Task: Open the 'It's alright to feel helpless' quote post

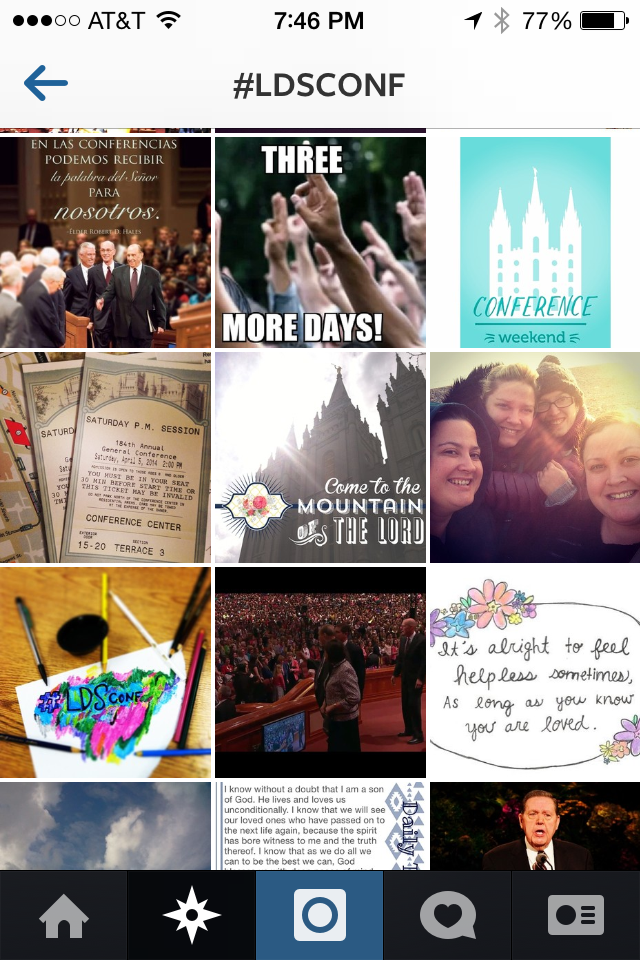Action: tap(535, 672)
